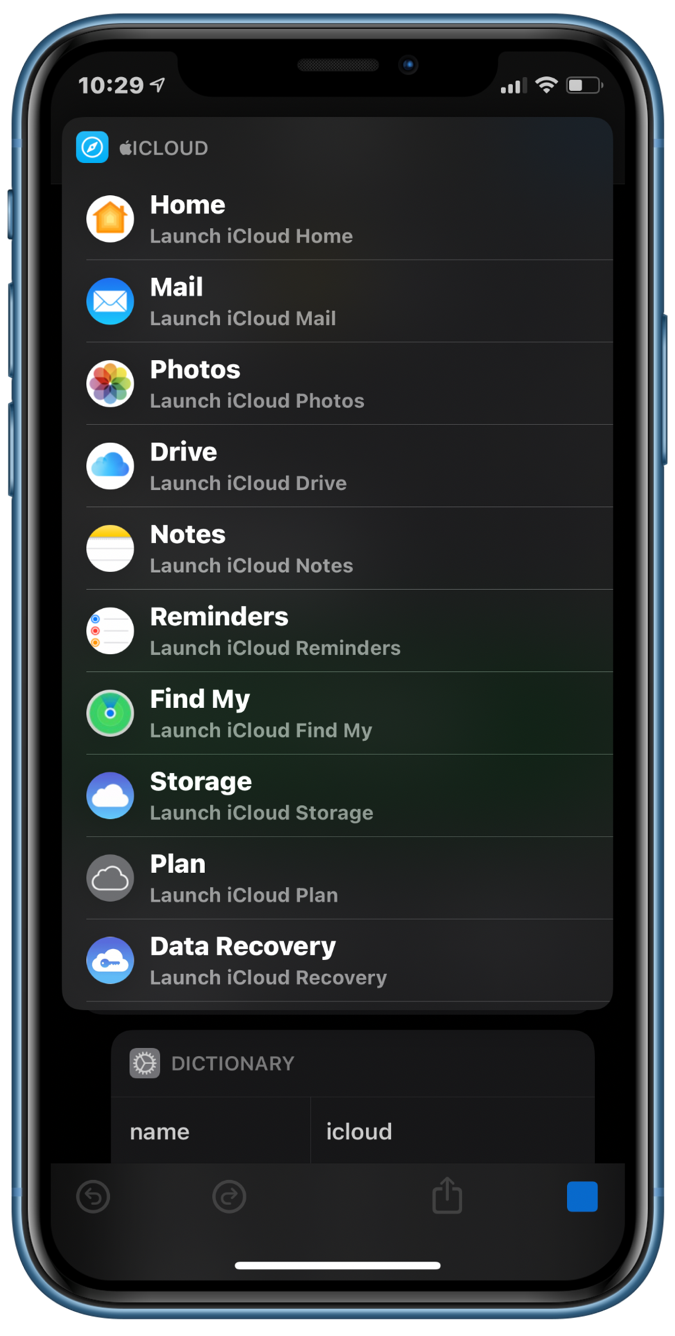Undo the last action
The height and width of the screenshot is (1336, 675).
(x=94, y=1196)
